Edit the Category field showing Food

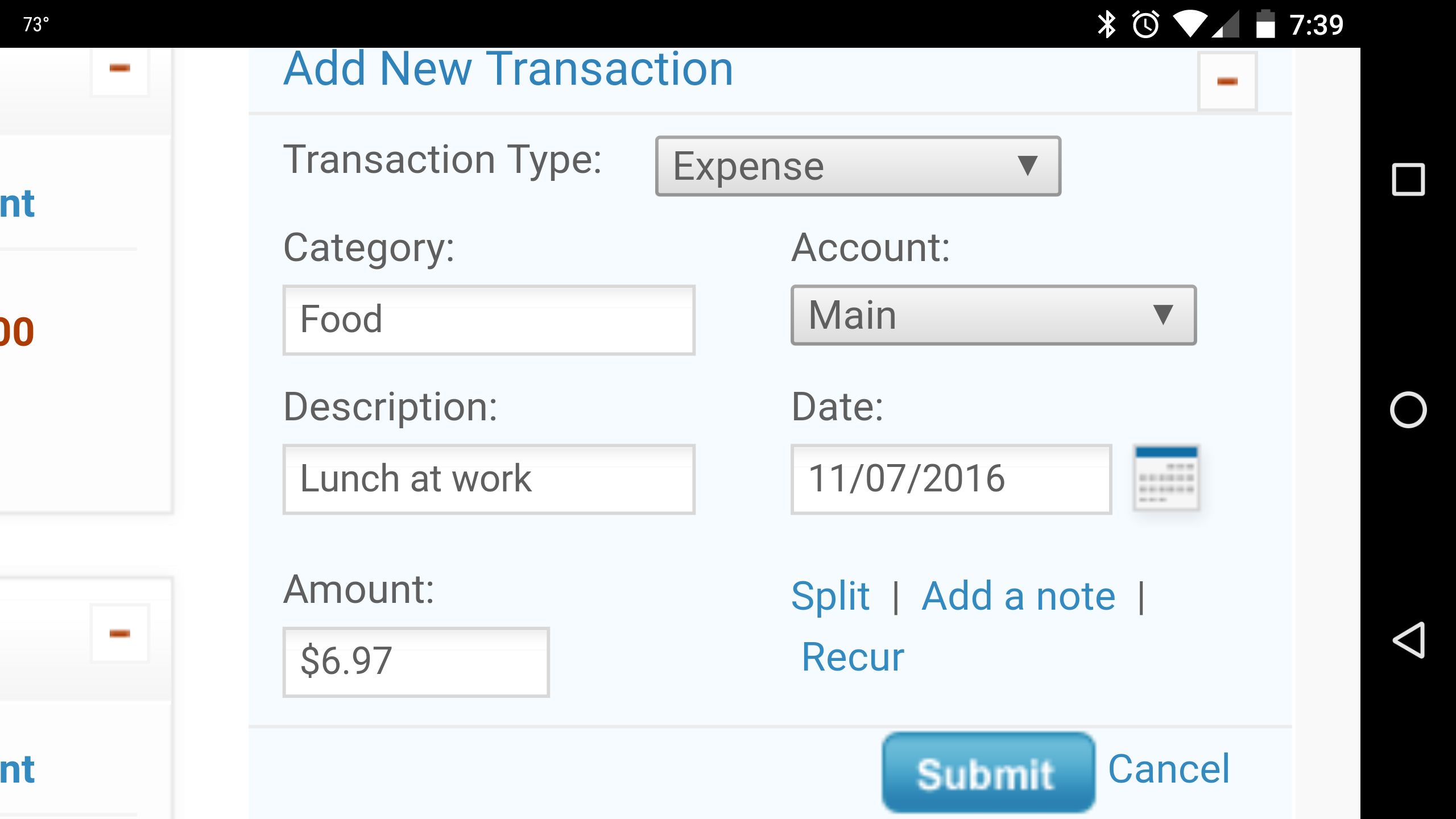pos(489,320)
